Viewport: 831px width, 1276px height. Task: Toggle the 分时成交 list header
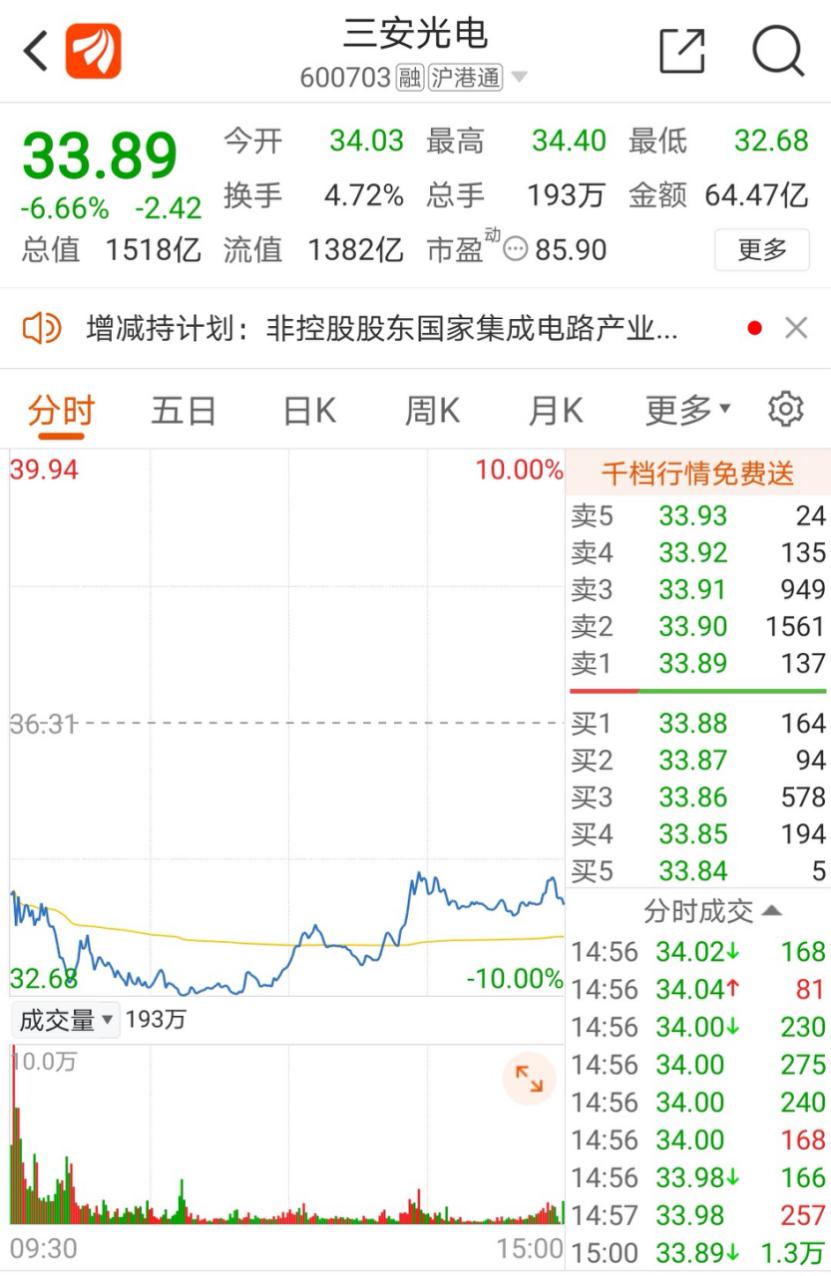pos(712,911)
